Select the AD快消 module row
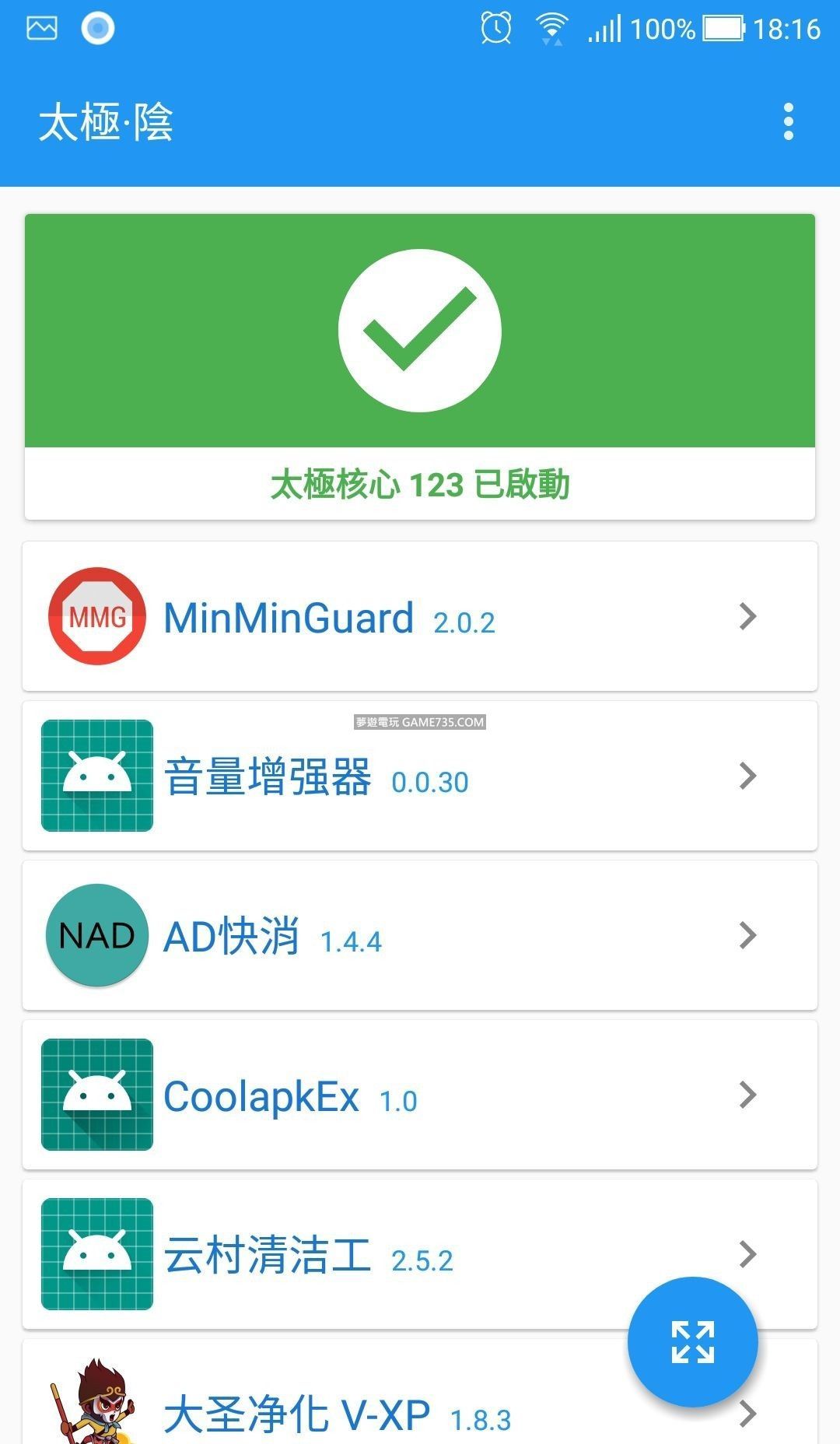This screenshot has width=840, height=1444. click(420, 935)
